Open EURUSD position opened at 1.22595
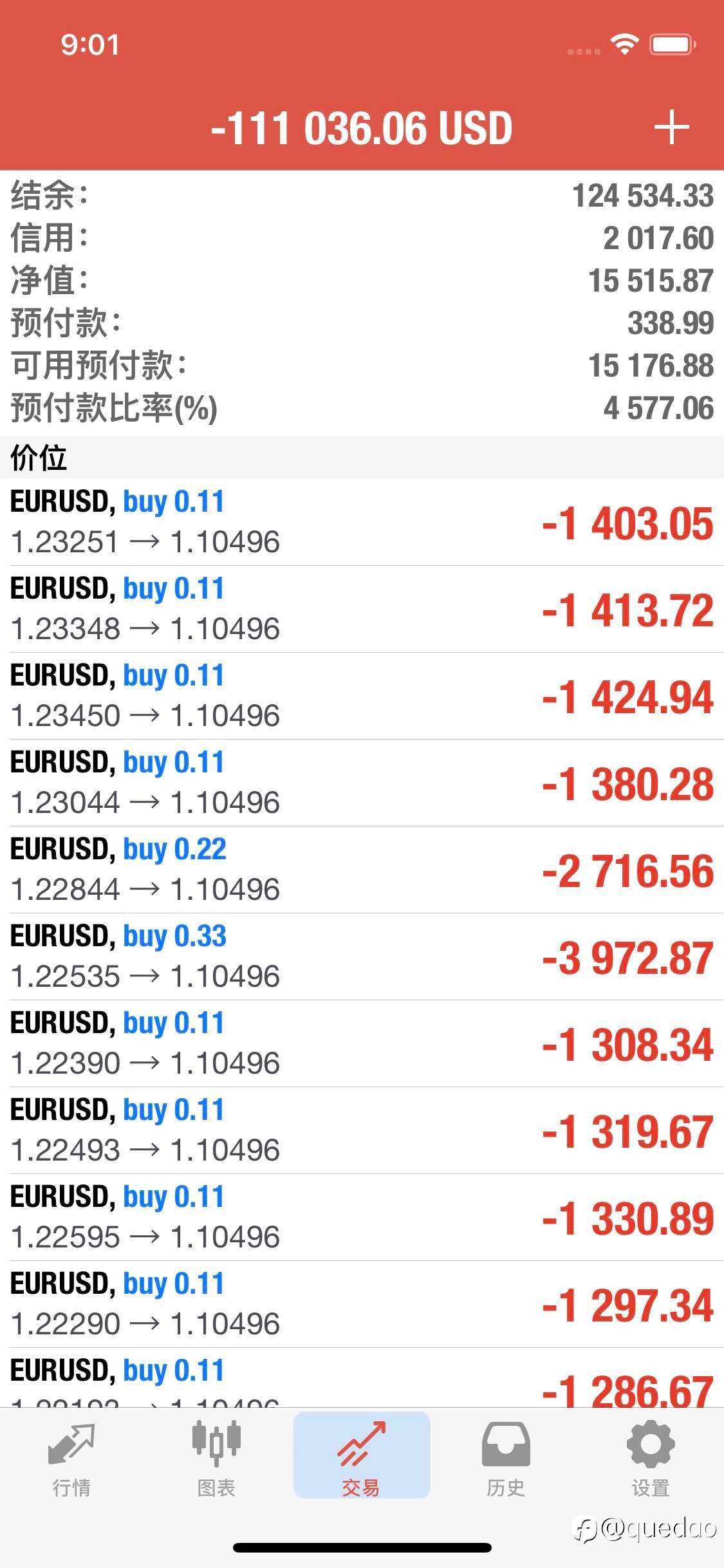724x1568 pixels. pos(362,1217)
